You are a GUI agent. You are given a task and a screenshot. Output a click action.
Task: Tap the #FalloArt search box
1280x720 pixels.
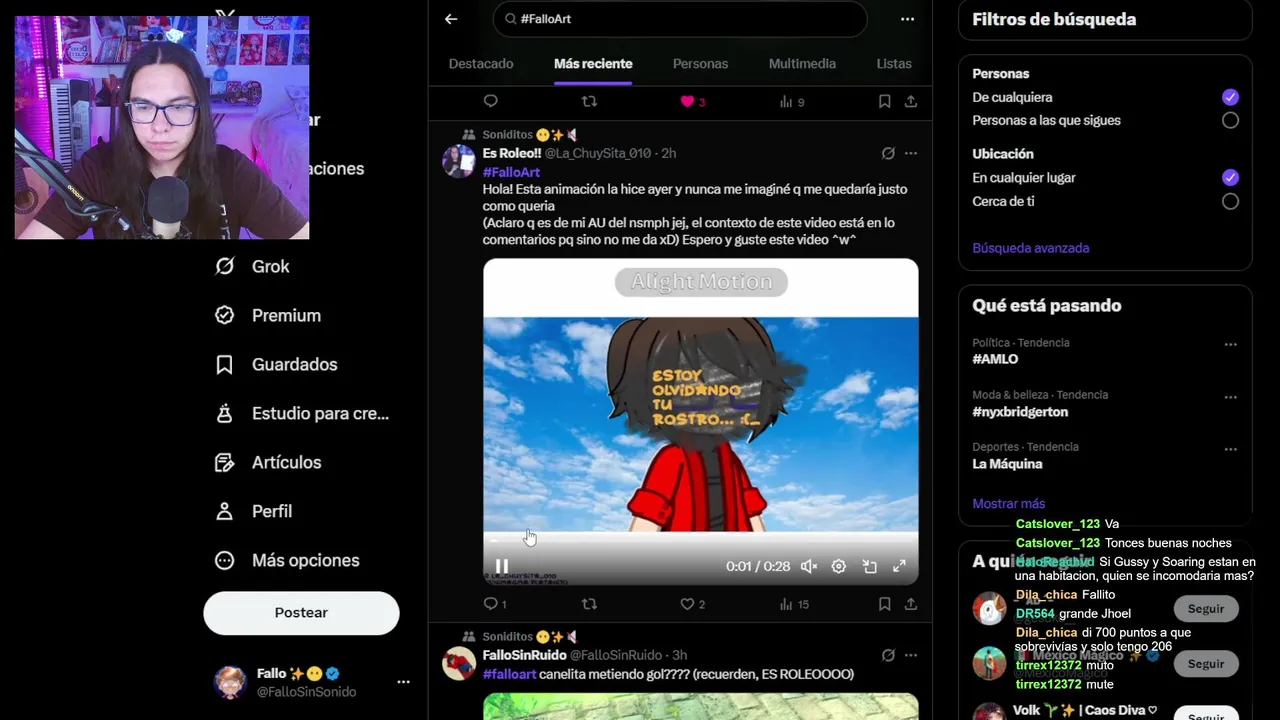coord(680,19)
